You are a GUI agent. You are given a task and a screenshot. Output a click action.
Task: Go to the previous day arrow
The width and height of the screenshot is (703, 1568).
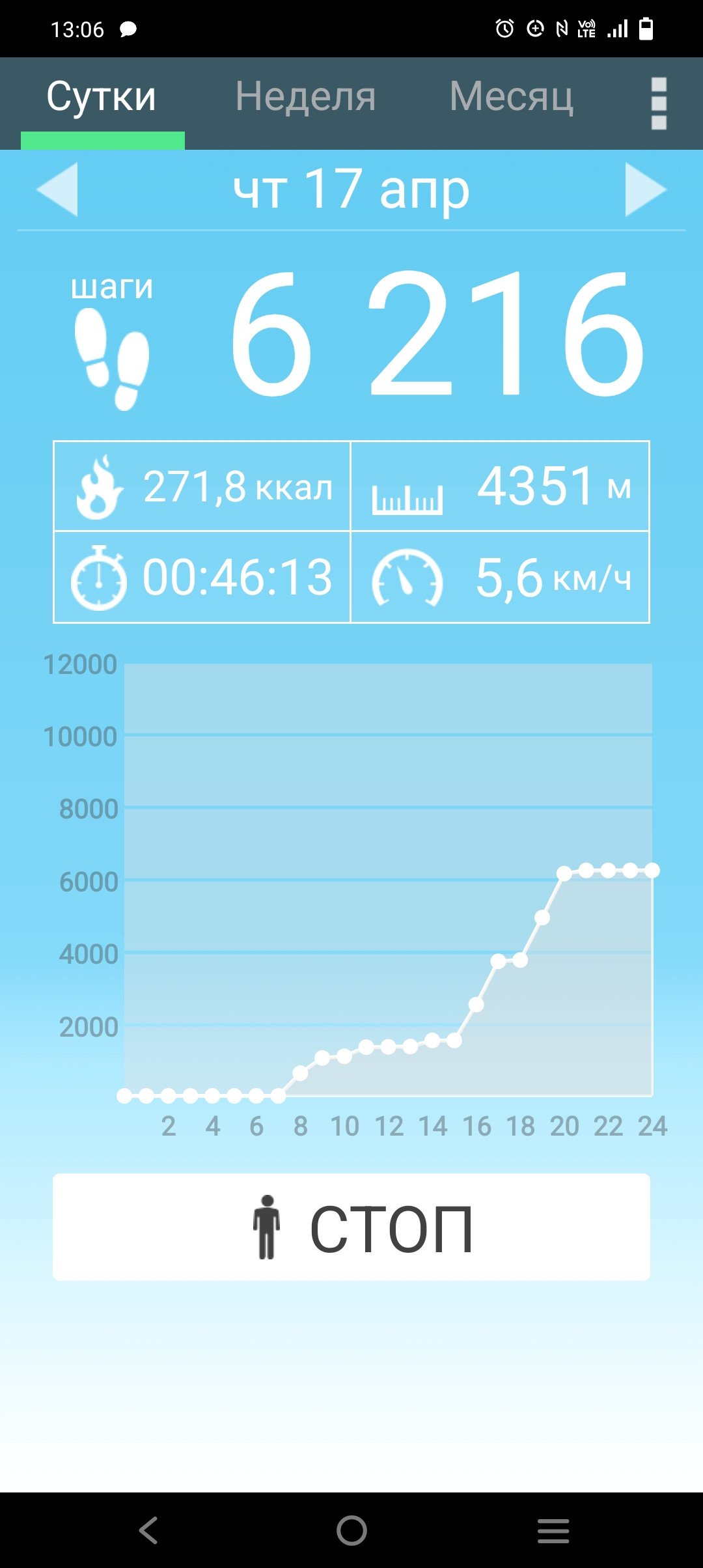(x=57, y=189)
